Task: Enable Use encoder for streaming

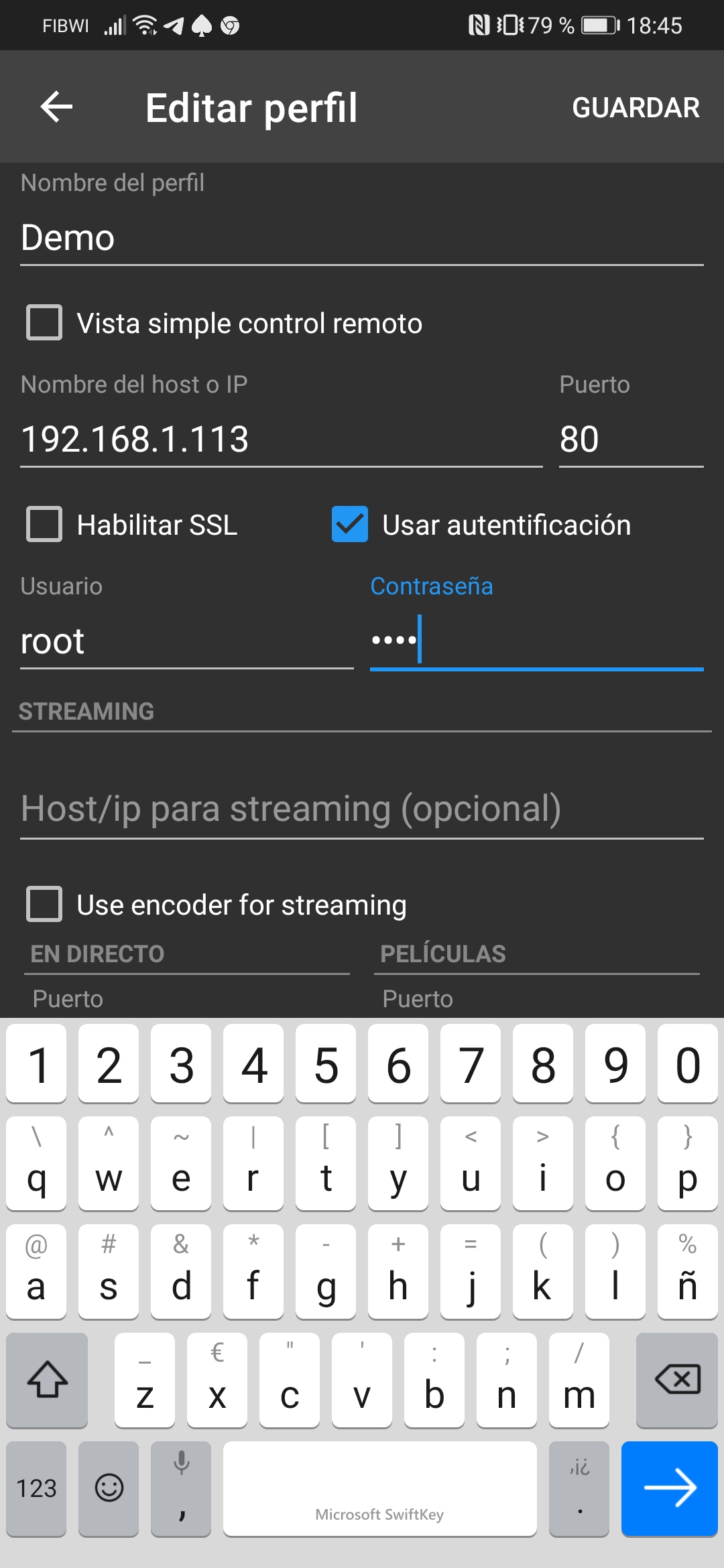Action: (x=44, y=905)
